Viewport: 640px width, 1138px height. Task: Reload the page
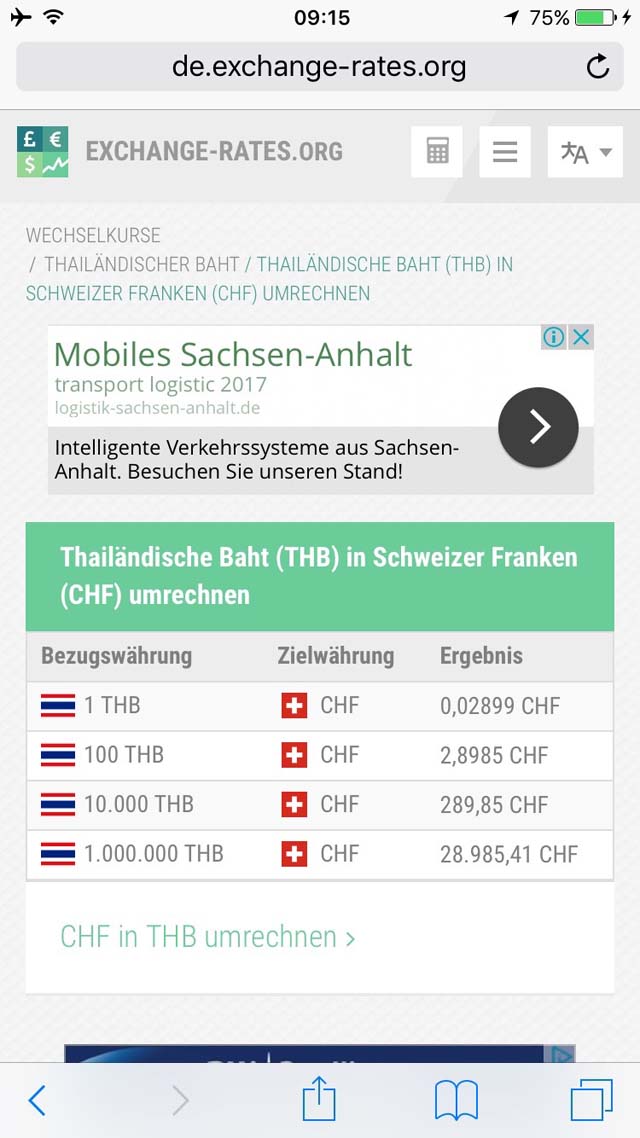tap(597, 67)
